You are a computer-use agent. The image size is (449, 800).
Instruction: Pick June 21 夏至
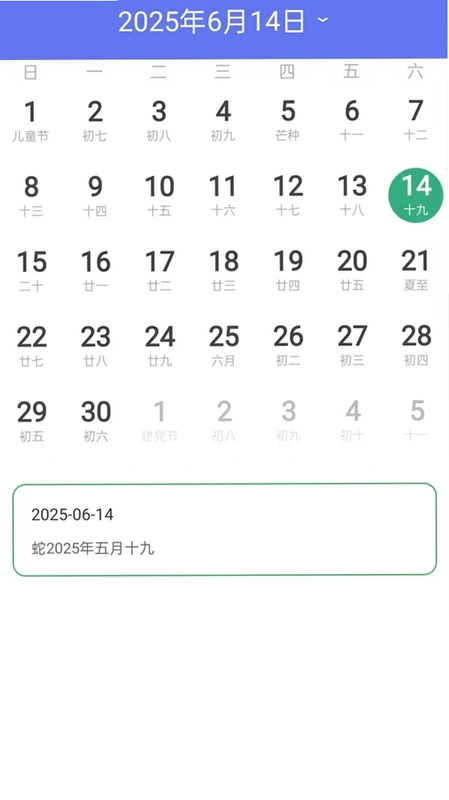[x=416, y=271]
